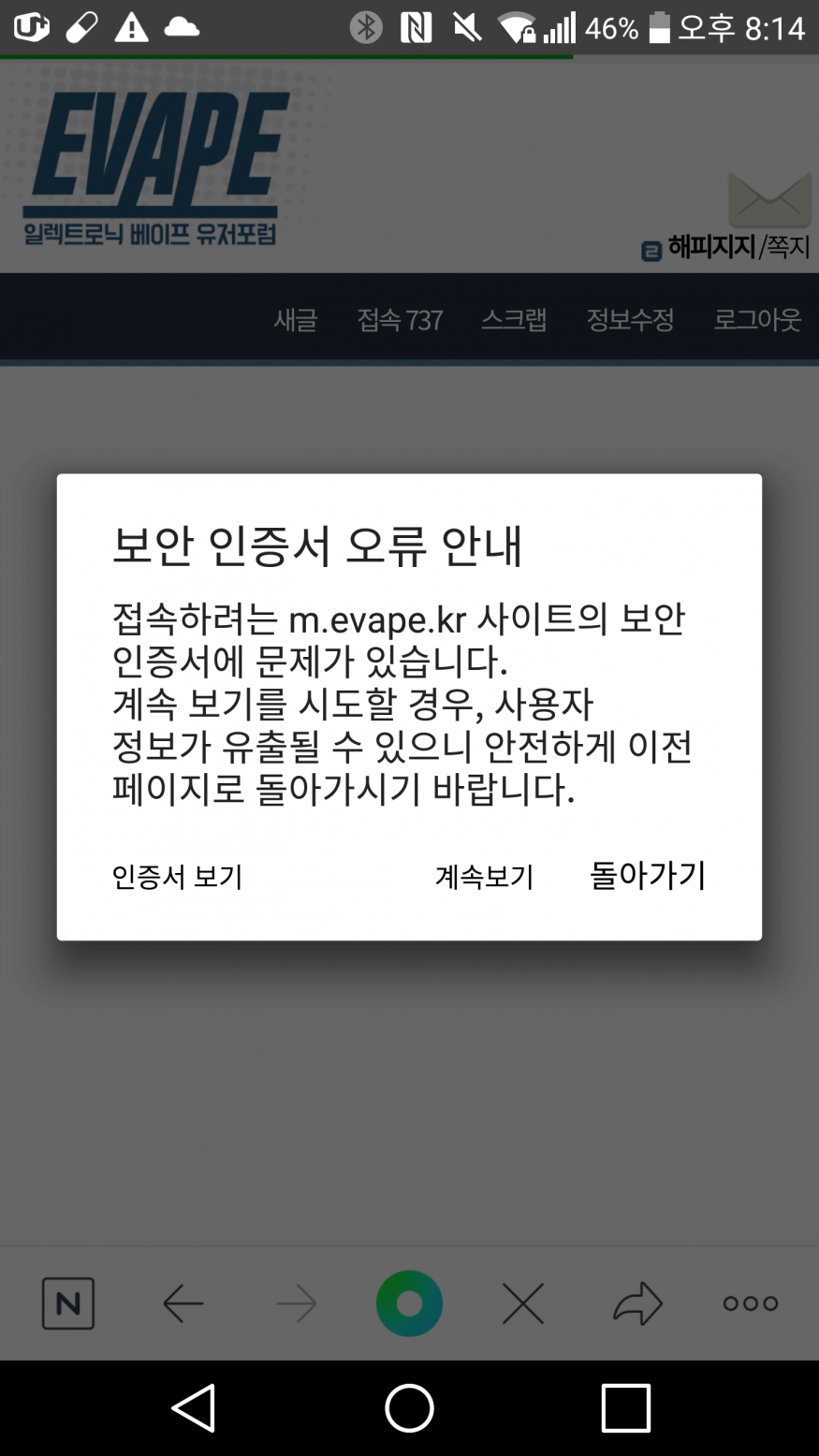Open recent apps with the square button
The image size is (819, 1456).
pos(625,1407)
